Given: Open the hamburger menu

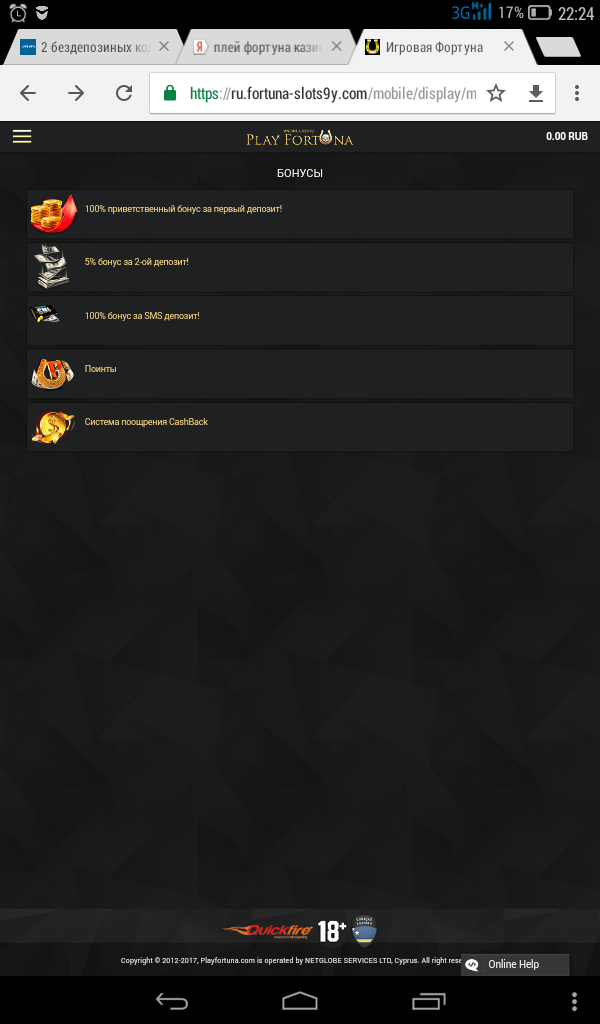Looking at the screenshot, I should (22, 137).
